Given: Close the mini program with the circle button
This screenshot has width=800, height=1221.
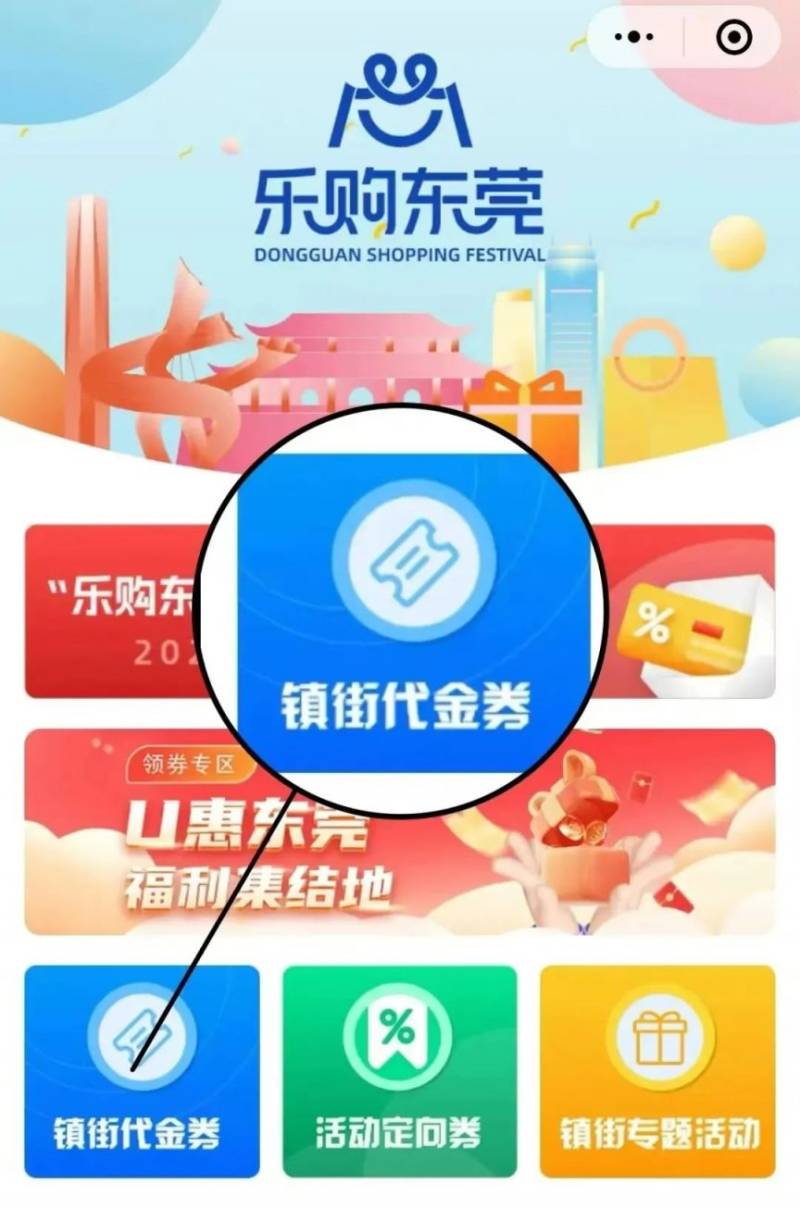Looking at the screenshot, I should (x=734, y=38).
